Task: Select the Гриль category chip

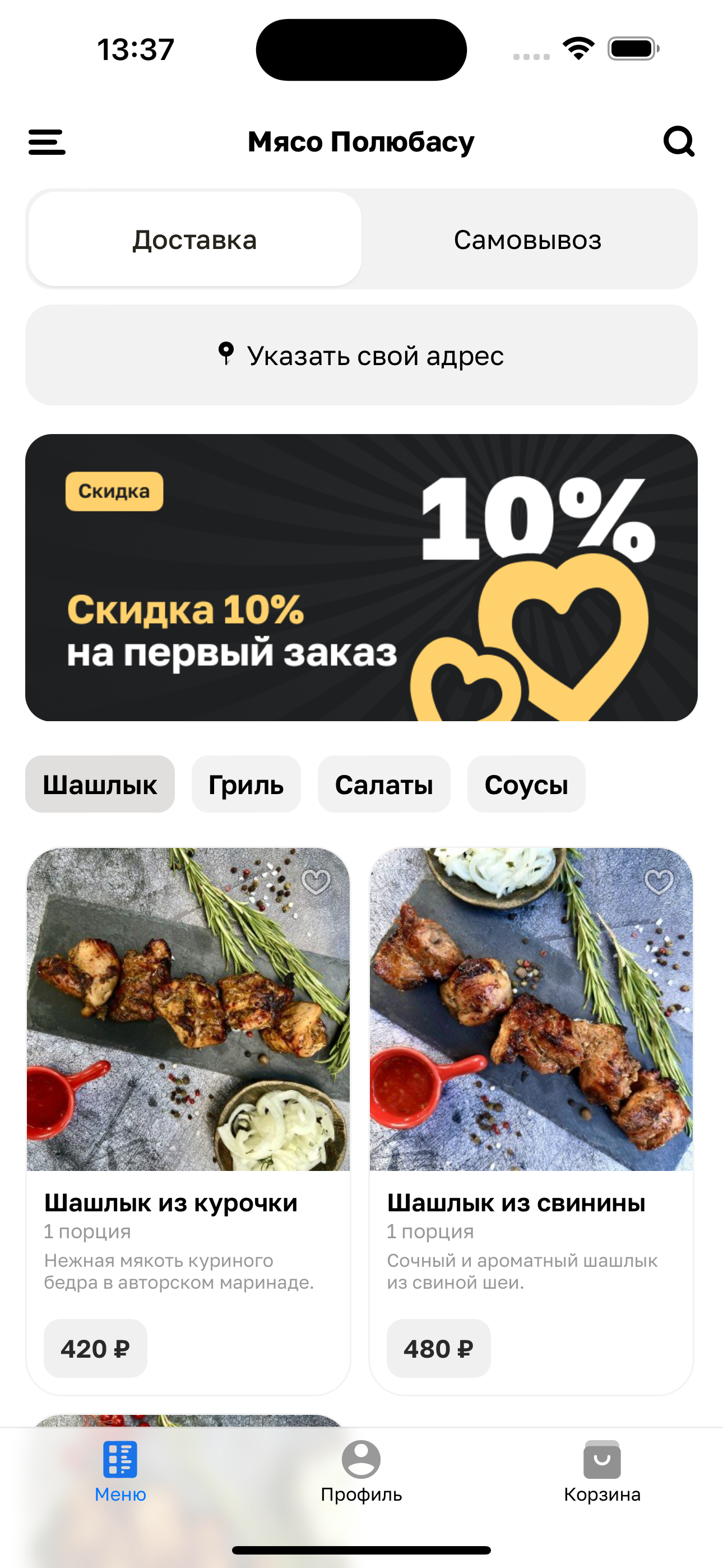Action: (x=246, y=784)
